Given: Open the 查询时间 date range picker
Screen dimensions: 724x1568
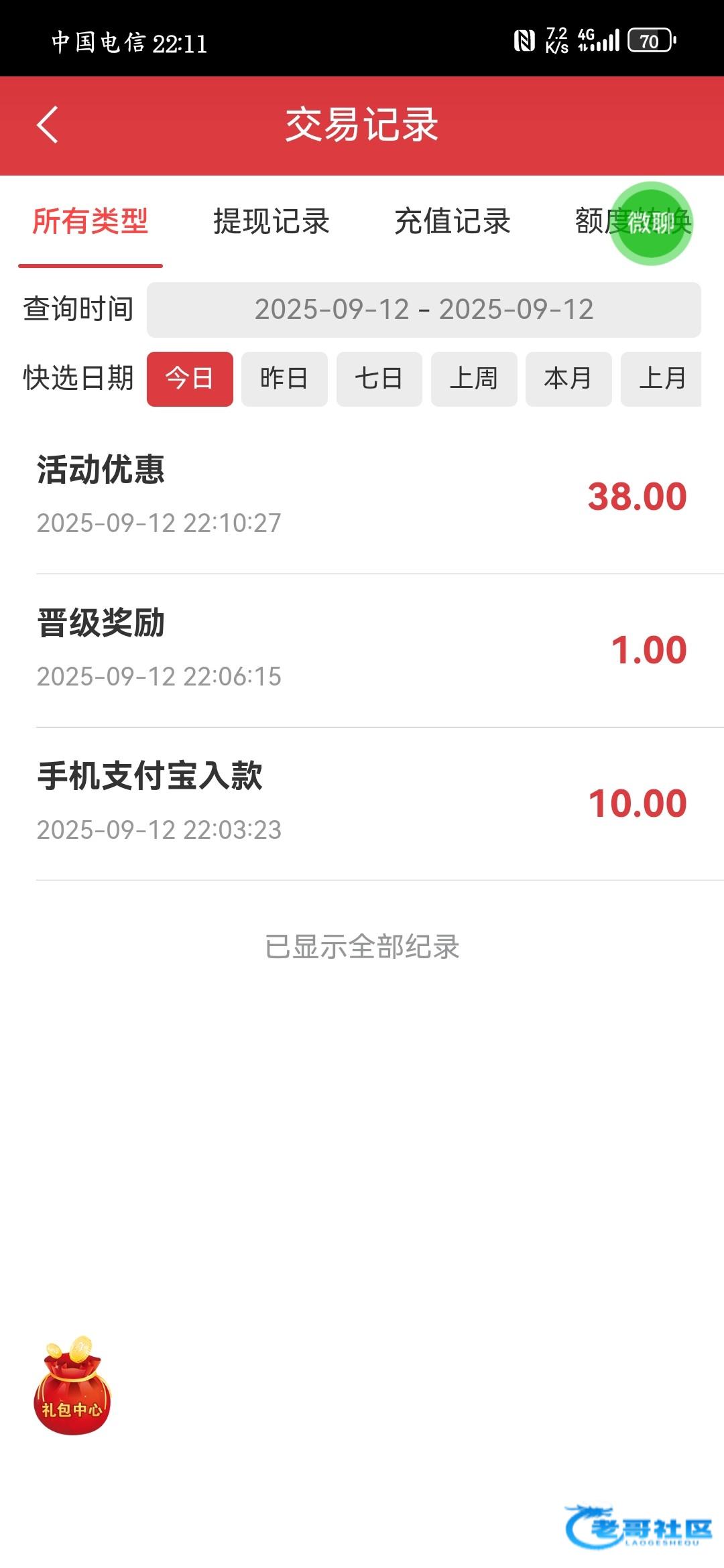Looking at the screenshot, I should point(424,310).
